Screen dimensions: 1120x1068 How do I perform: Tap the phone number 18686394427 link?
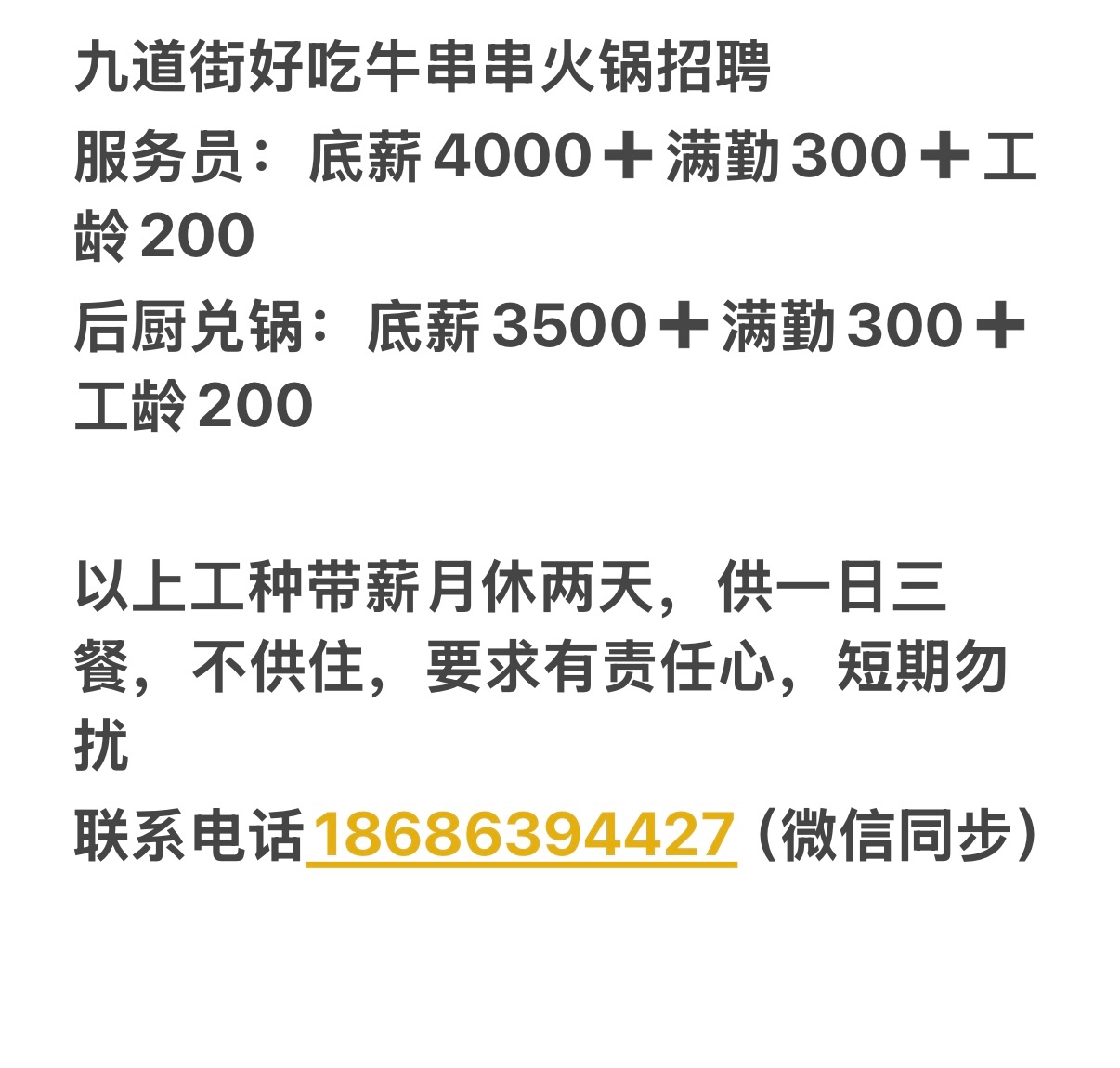pyautogui.click(x=522, y=834)
